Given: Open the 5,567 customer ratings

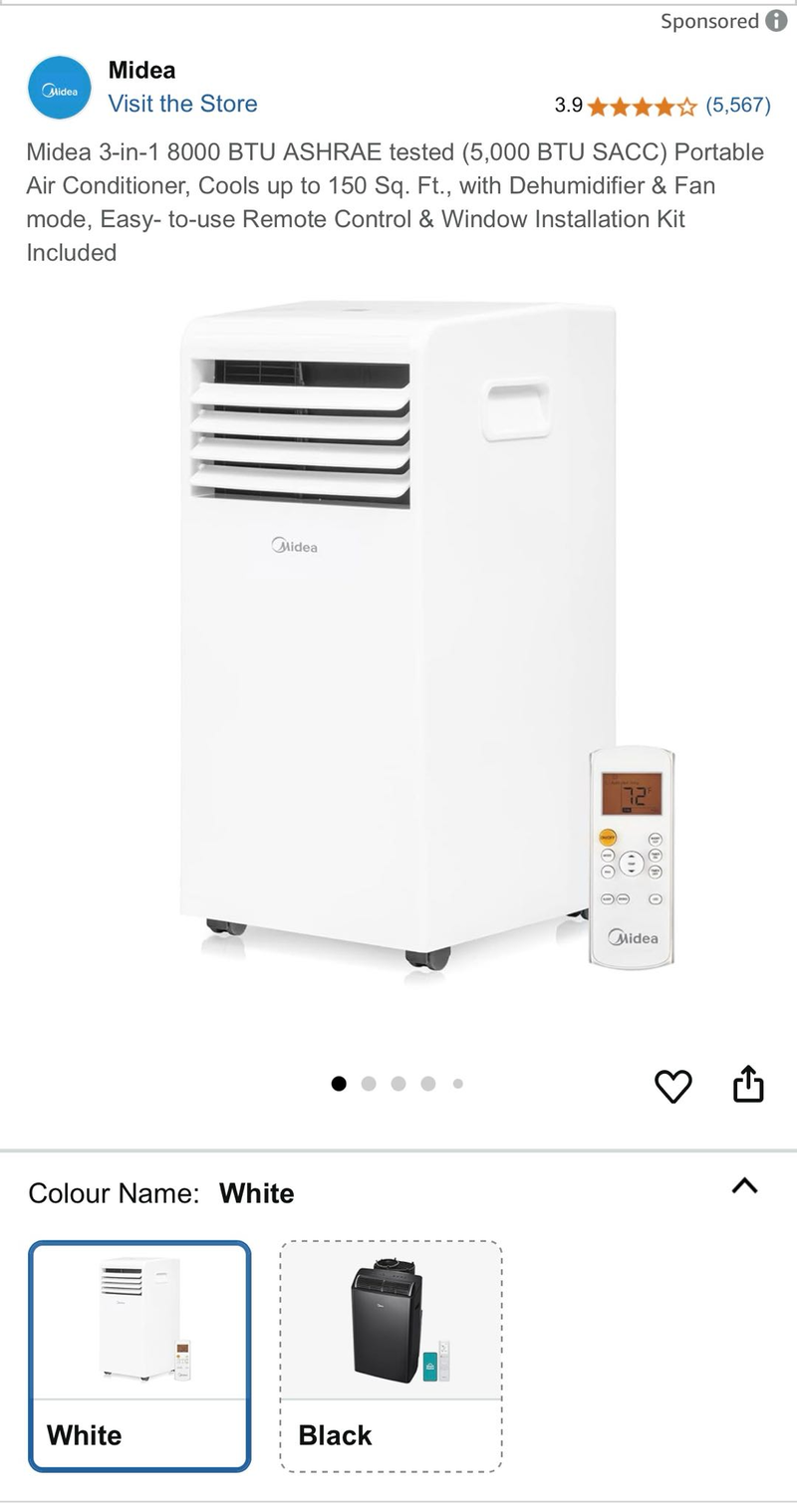Looking at the screenshot, I should click(x=737, y=106).
